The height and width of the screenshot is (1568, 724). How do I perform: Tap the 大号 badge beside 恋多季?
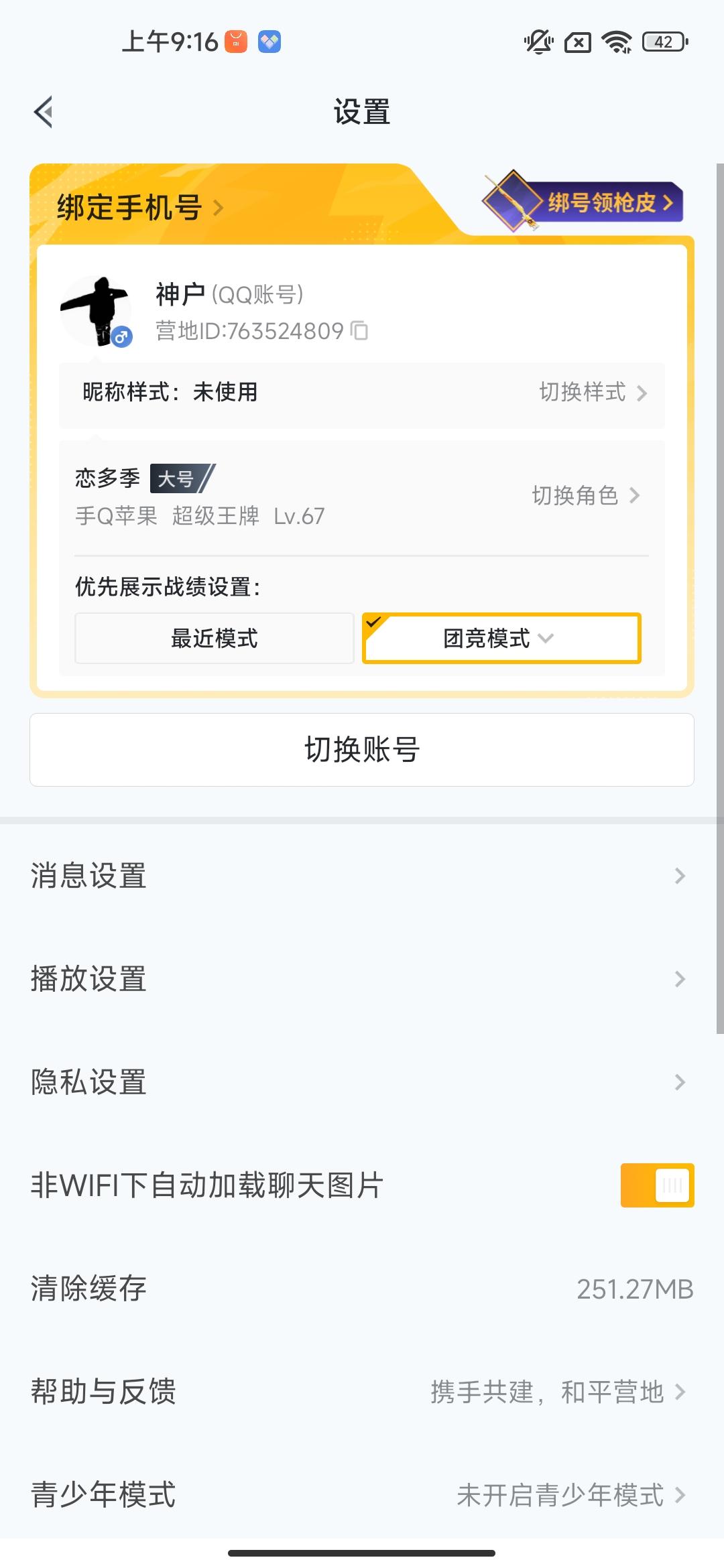(176, 478)
